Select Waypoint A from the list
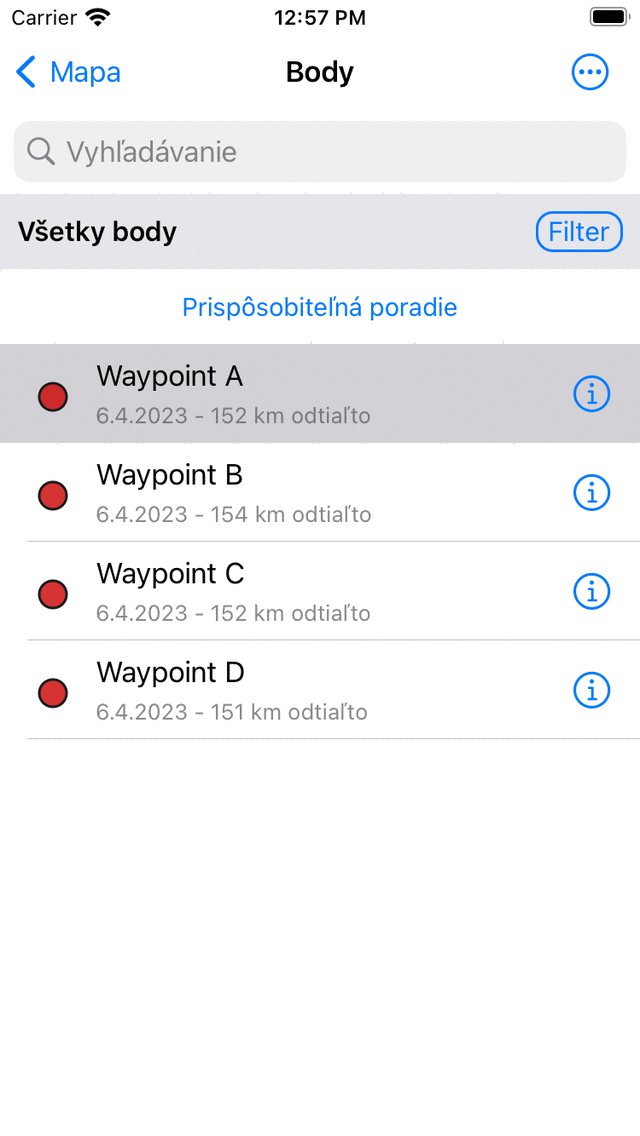 pos(300,394)
